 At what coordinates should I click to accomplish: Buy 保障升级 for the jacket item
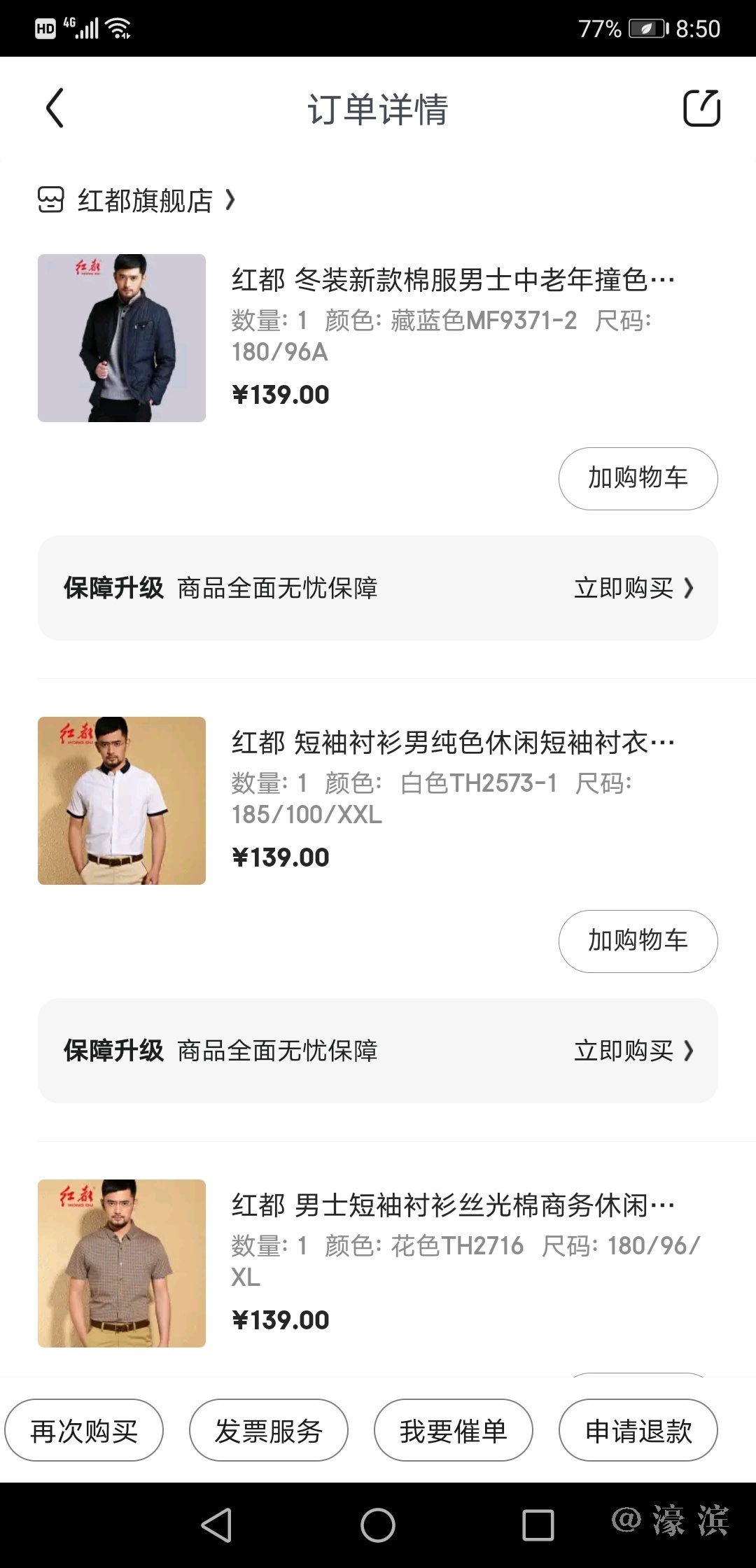tap(633, 588)
